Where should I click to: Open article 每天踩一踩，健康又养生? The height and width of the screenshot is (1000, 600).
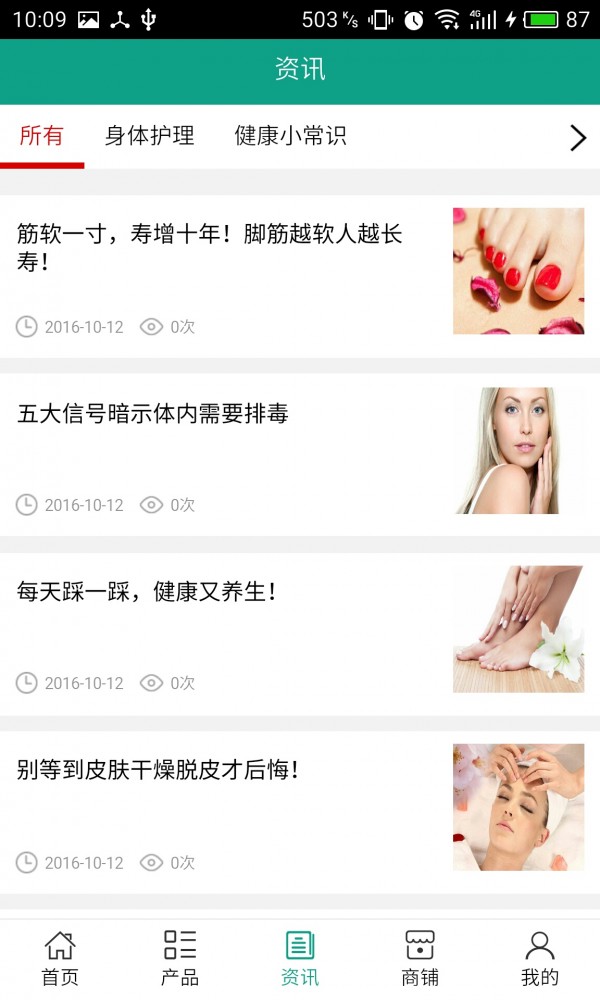pyautogui.click(x=147, y=592)
